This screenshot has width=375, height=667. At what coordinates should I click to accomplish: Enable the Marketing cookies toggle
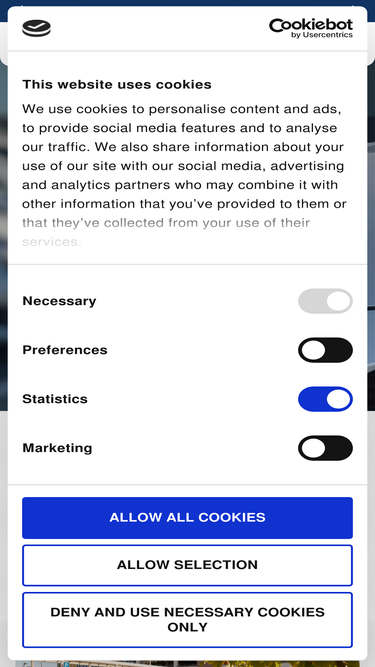pyautogui.click(x=325, y=448)
